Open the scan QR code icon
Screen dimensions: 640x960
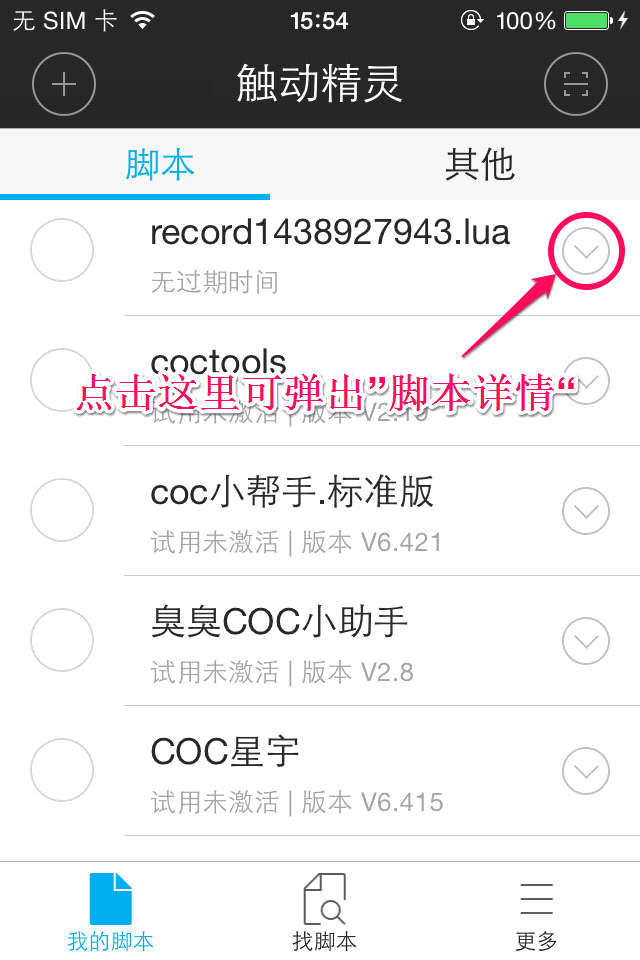coord(575,84)
